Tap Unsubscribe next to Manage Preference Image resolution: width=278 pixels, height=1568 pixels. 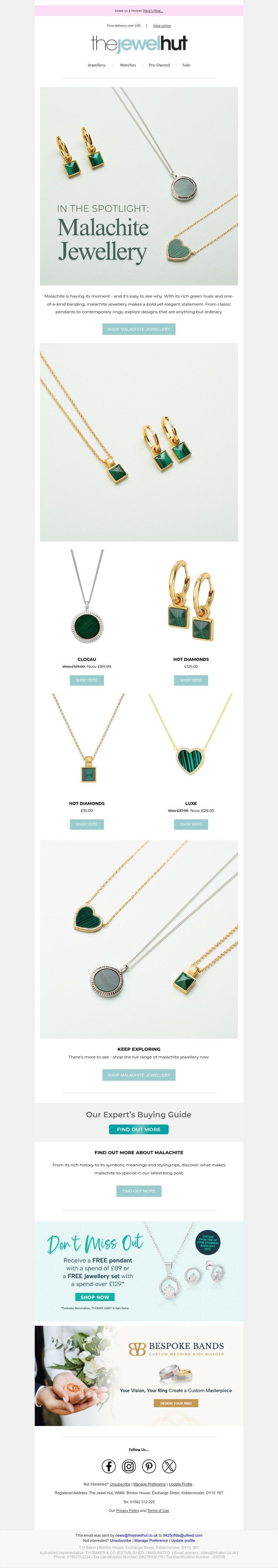[x=120, y=1484]
